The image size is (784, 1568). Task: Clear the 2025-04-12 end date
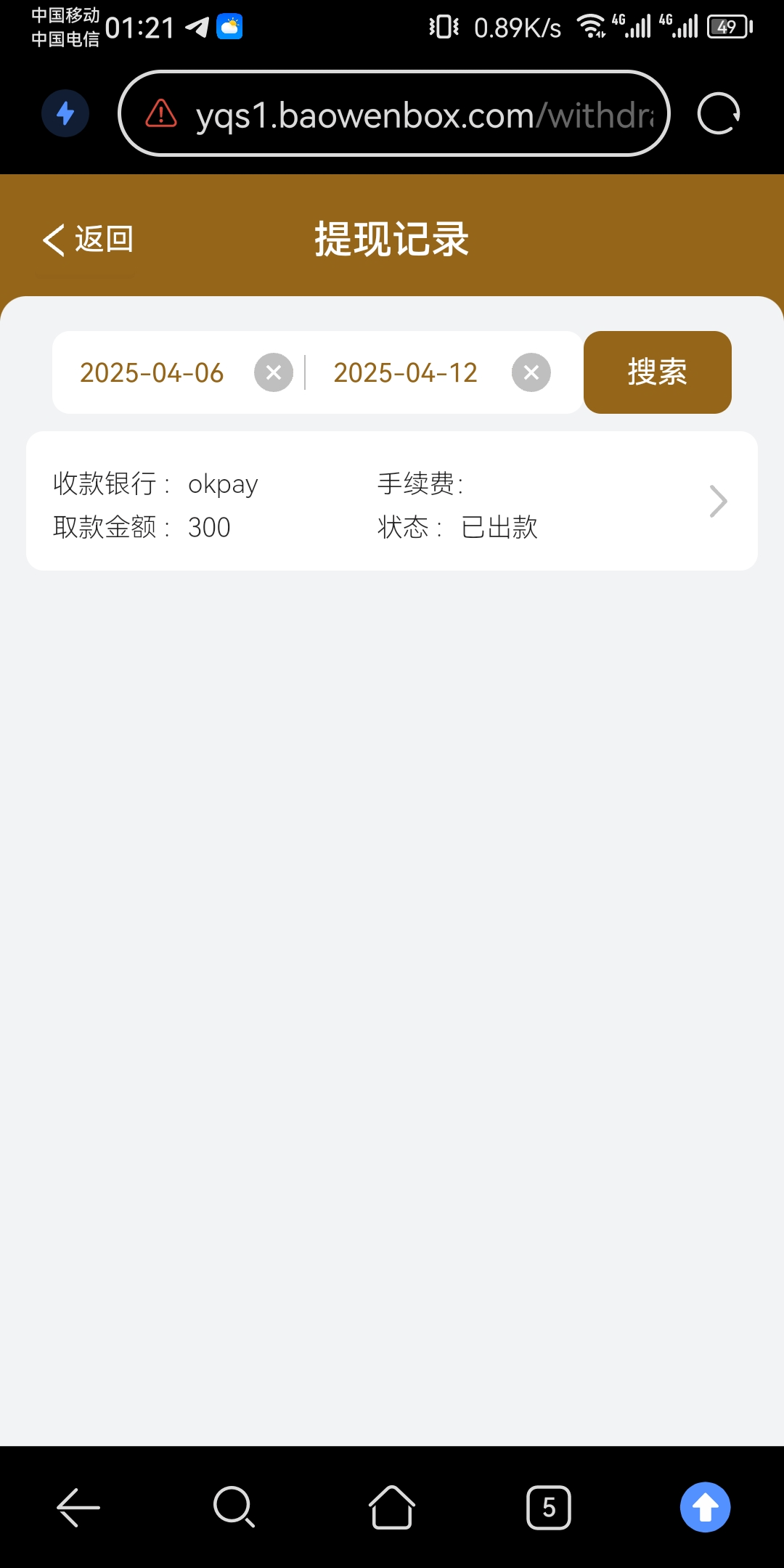(531, 372)
